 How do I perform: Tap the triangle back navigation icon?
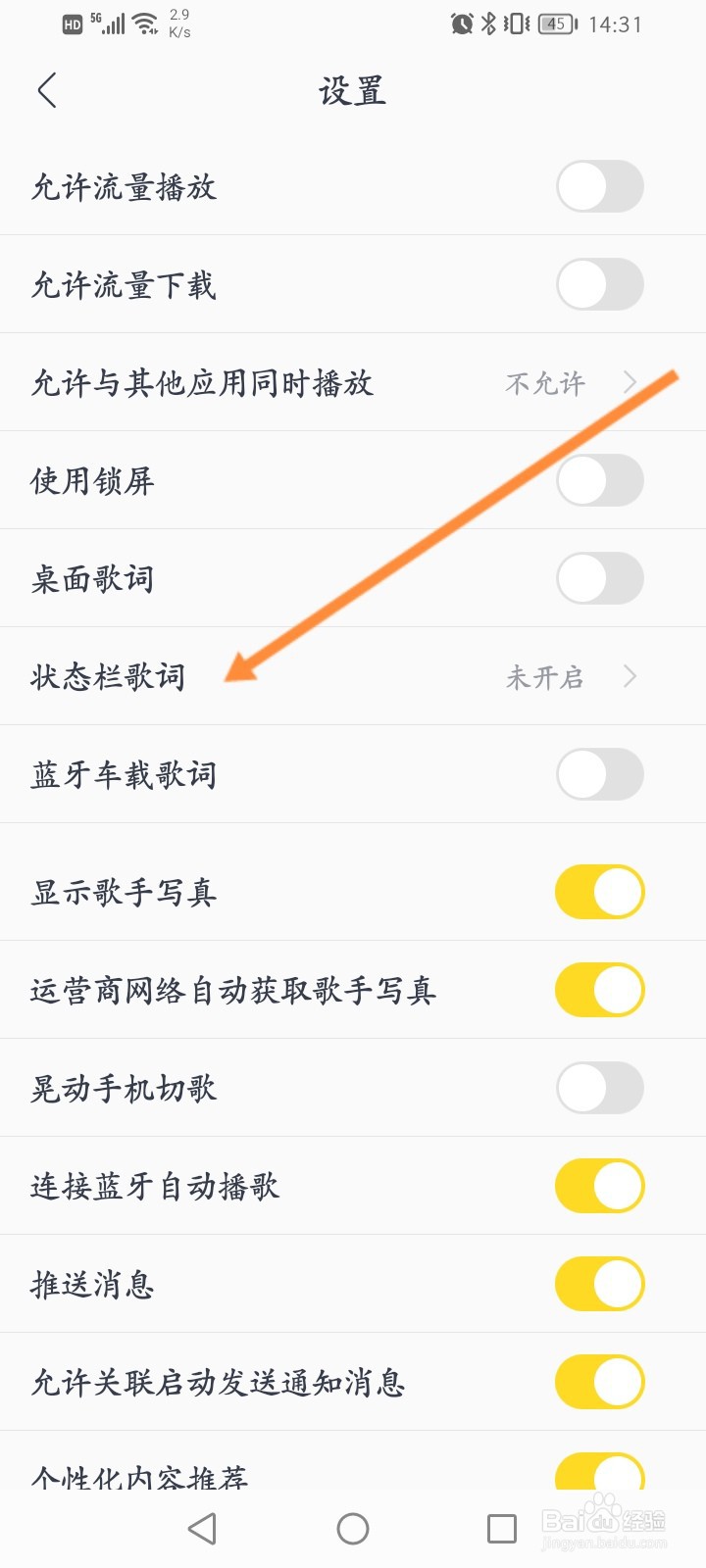pyautogui.click(x=201, y=1527)
